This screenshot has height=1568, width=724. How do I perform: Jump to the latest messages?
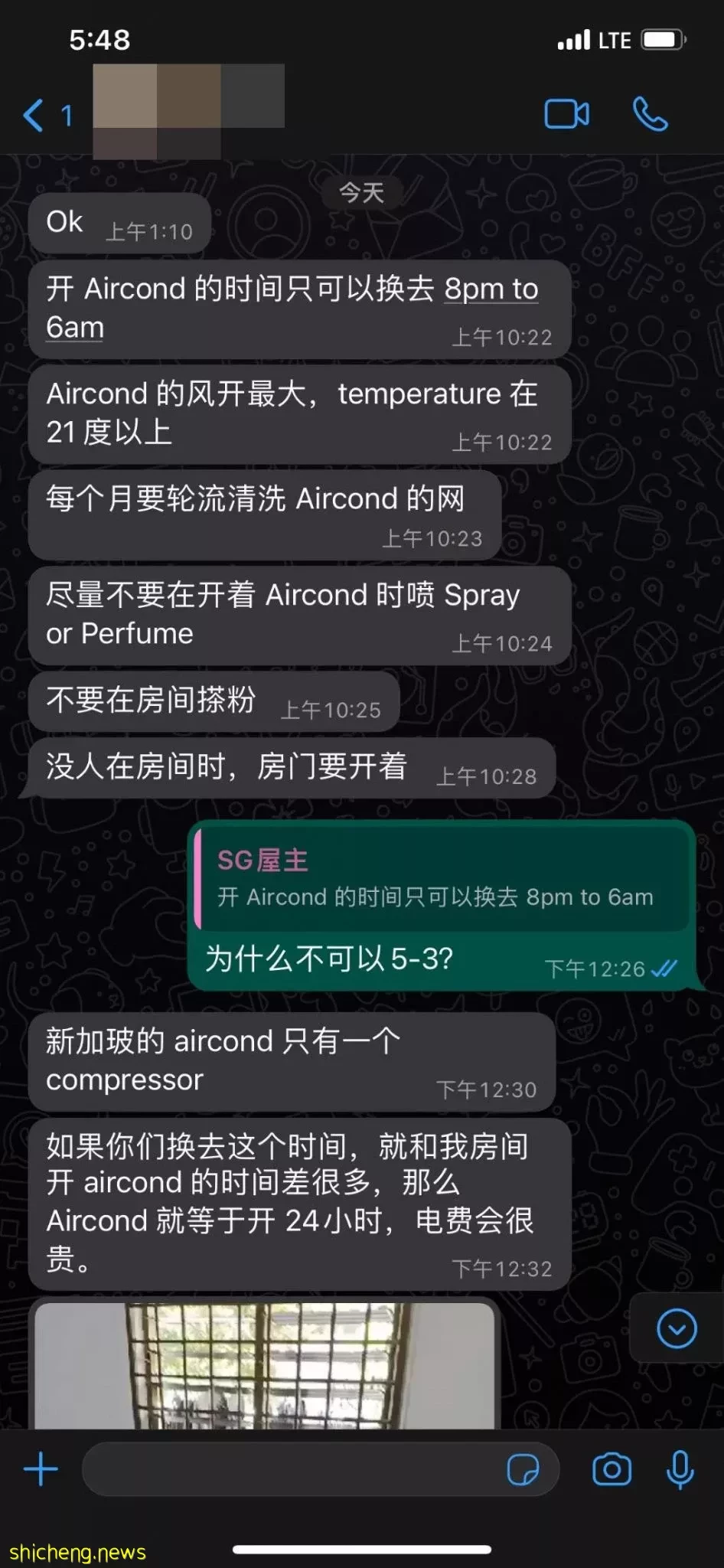[677, 1328]
